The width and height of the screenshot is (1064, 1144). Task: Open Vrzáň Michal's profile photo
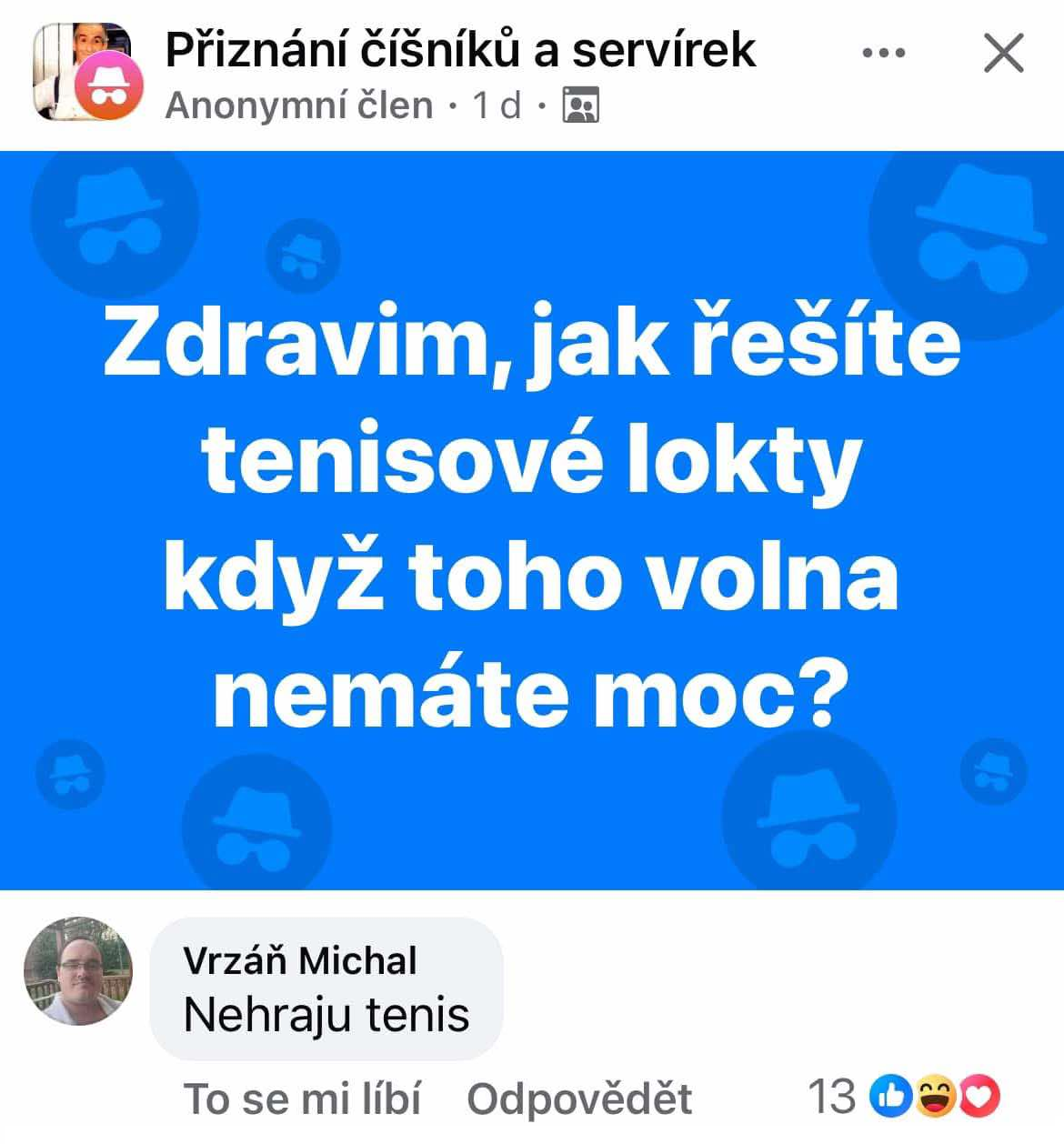pyautogui.click(x=78, y=971)
